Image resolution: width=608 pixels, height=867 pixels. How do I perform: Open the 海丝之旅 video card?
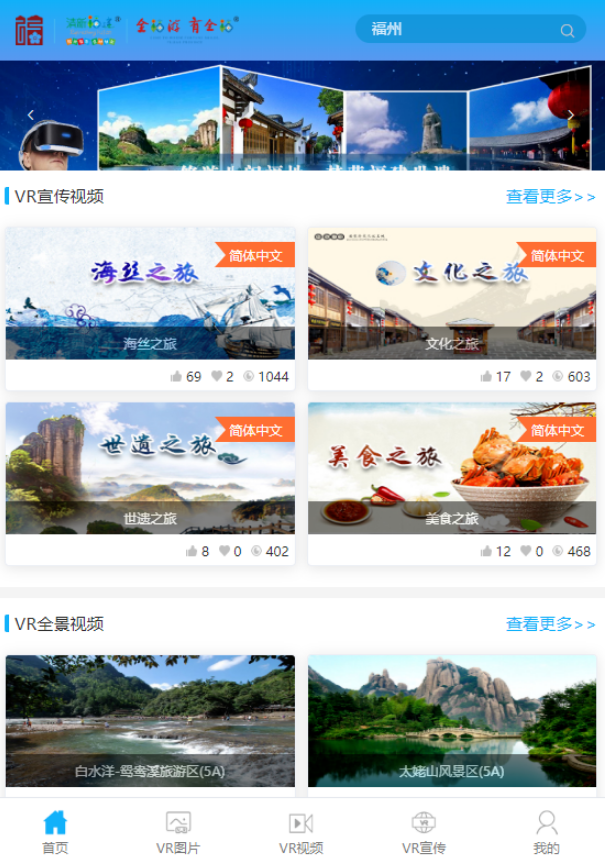[150, 293]
